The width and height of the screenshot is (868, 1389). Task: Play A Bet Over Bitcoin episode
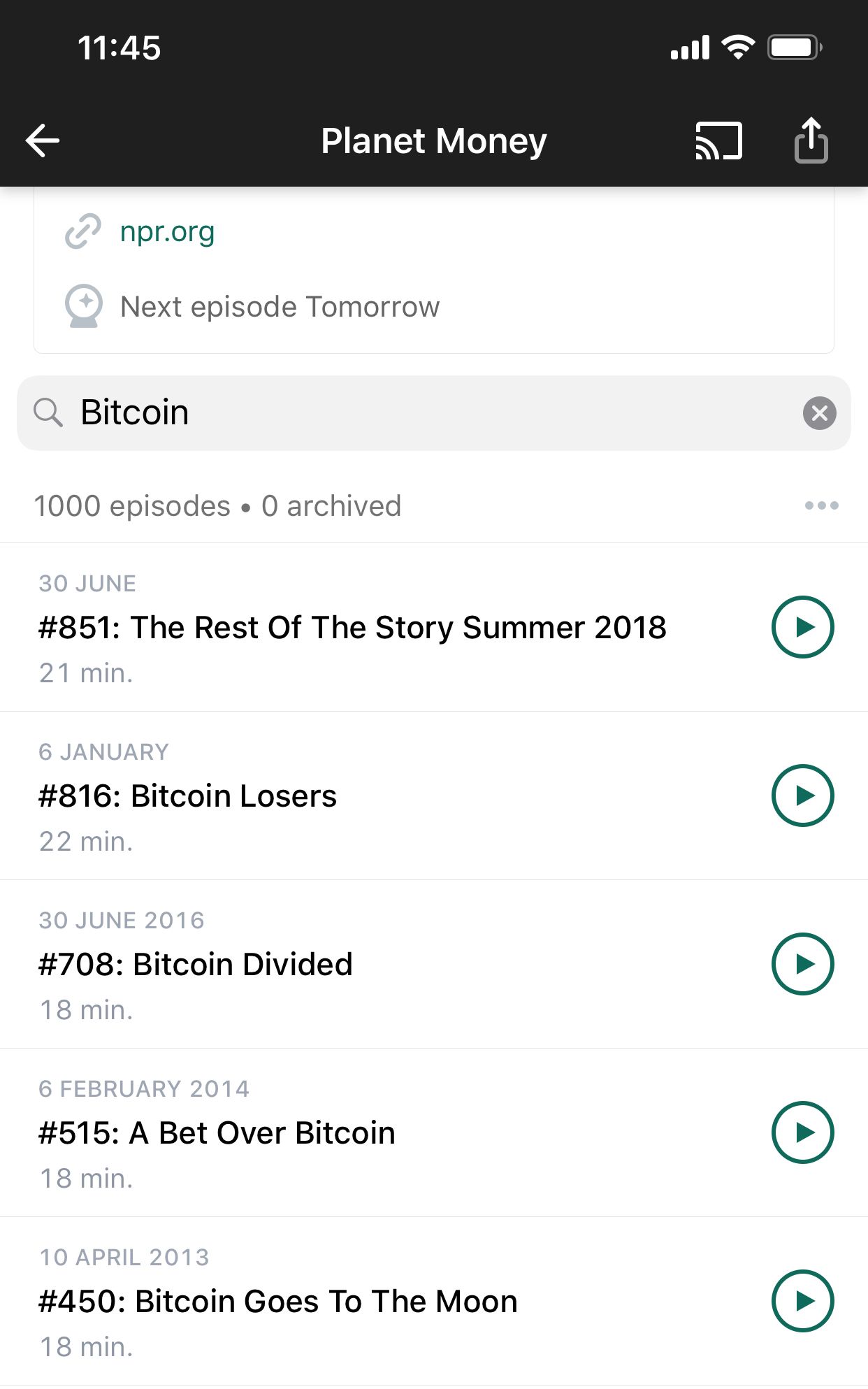point(802,1132)
